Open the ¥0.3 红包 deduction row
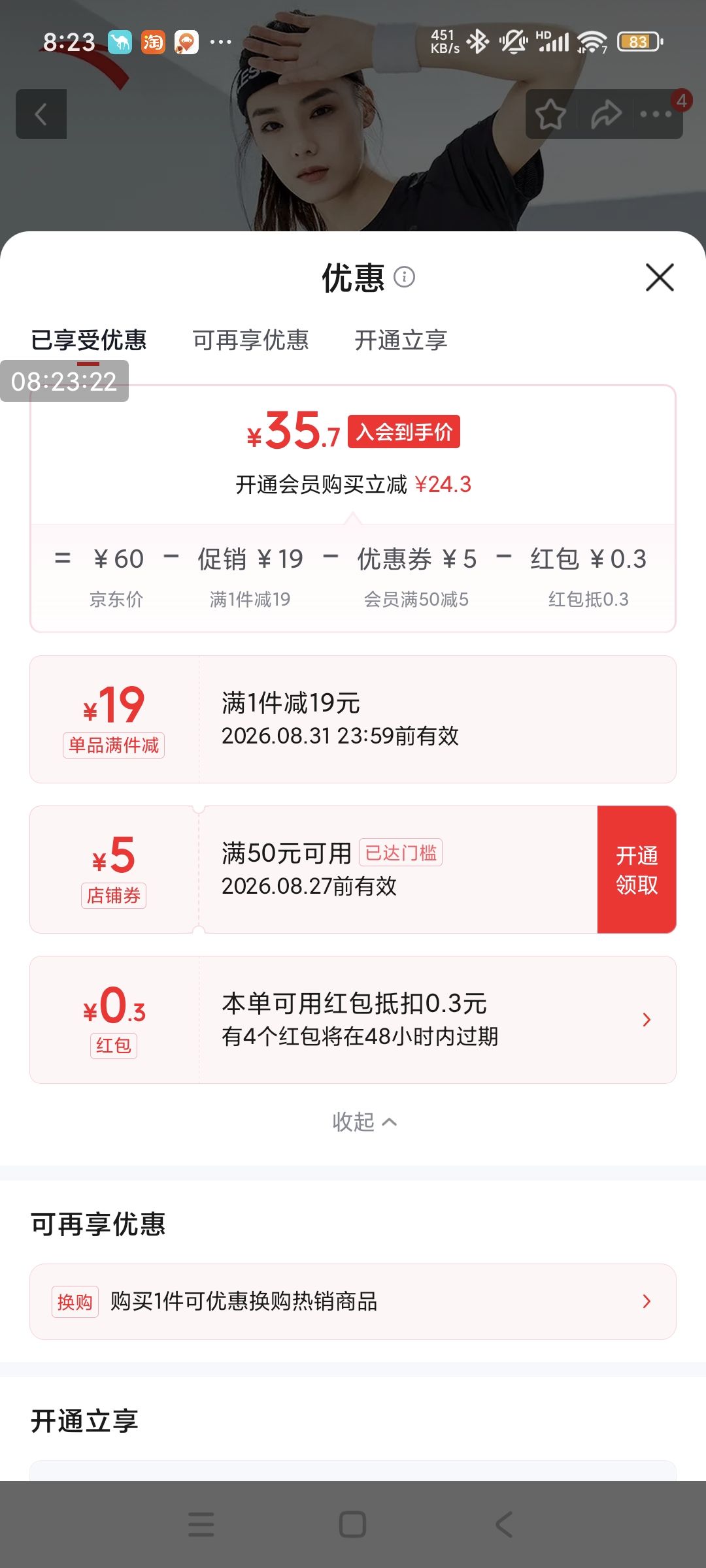This screenshot has width=706, height=1568. (x=353, y=1020)
